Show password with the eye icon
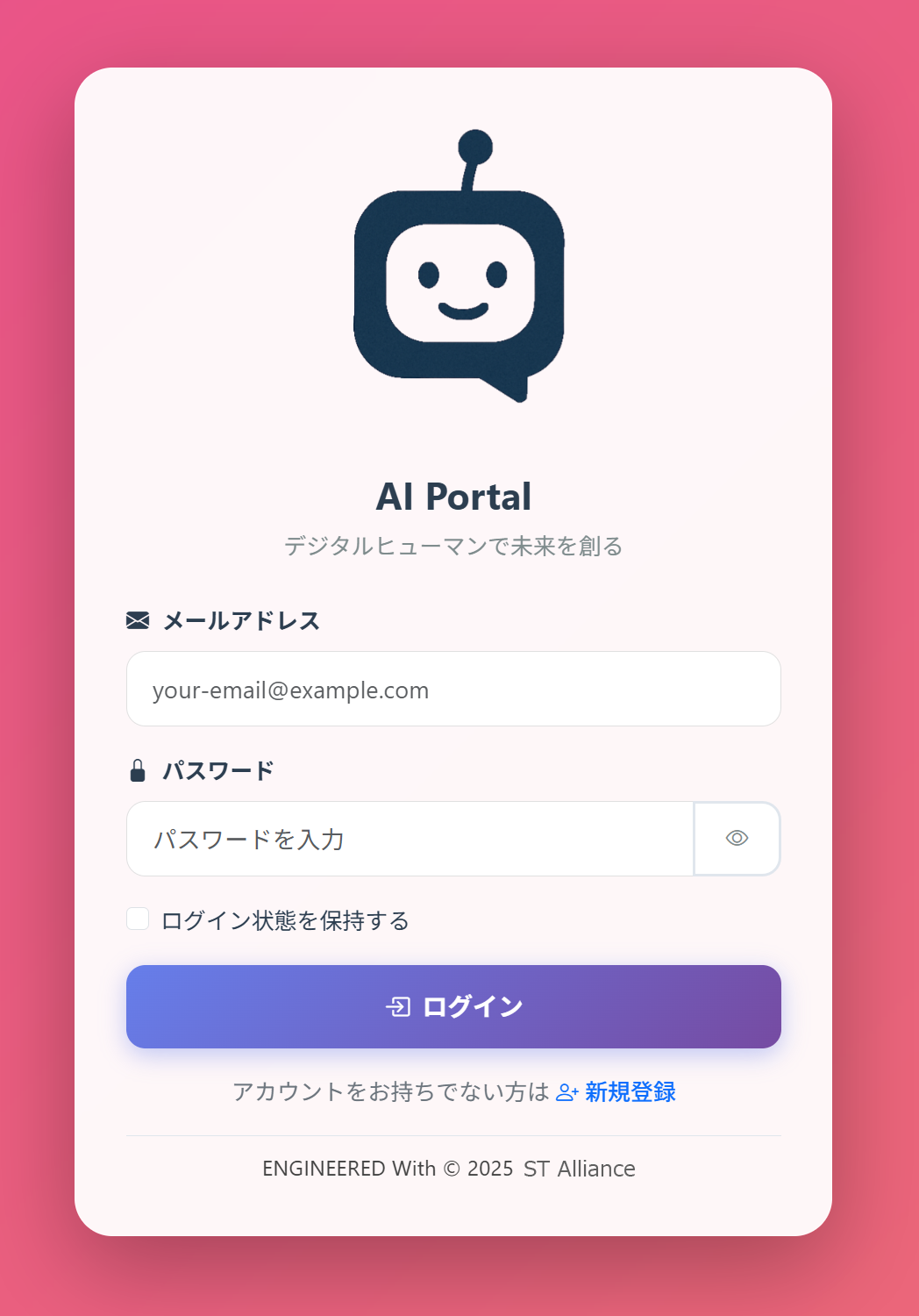The width and height of the screenshot is (919, 1316). click(737, 839)
